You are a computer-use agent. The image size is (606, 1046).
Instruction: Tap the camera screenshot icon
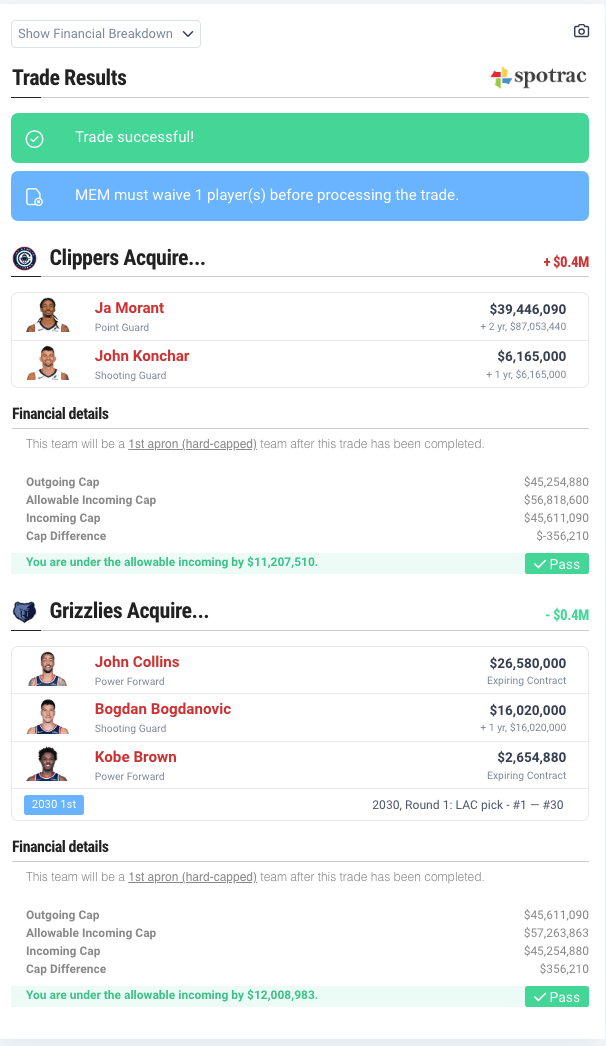[581, 31]
